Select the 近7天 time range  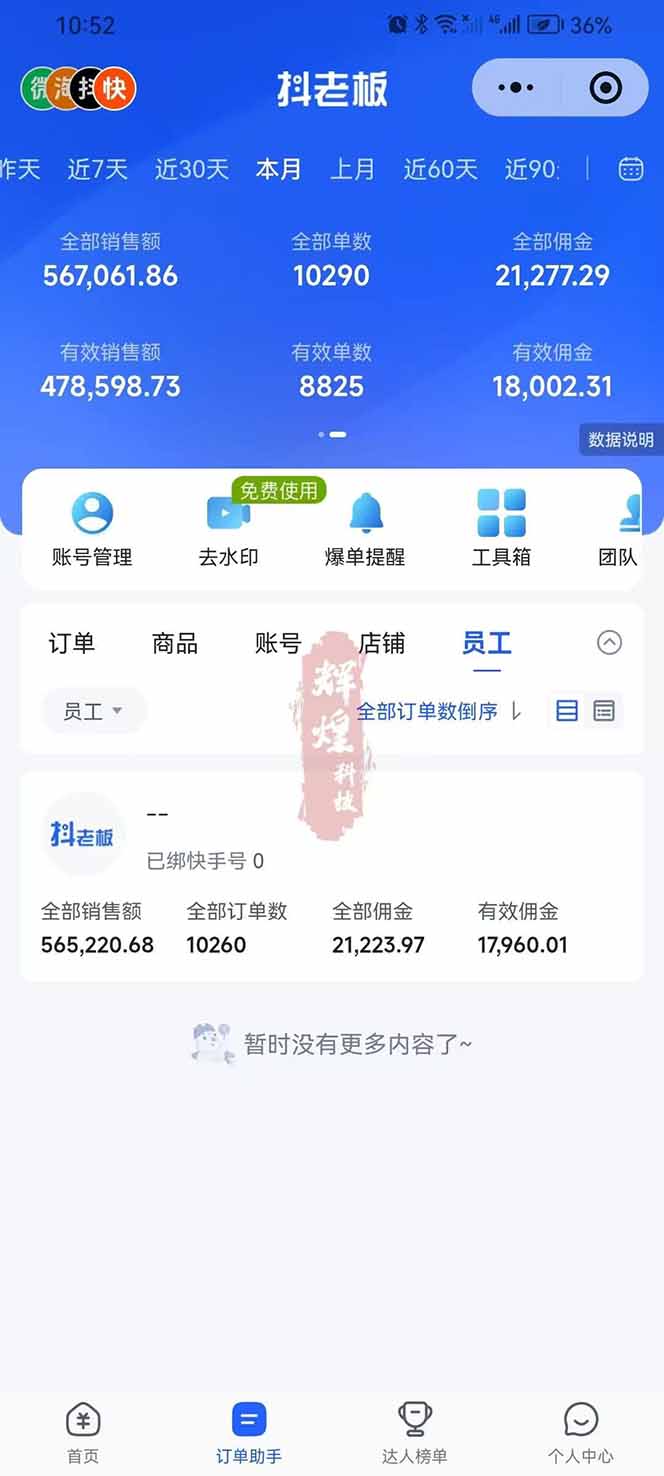coord(98,169)
